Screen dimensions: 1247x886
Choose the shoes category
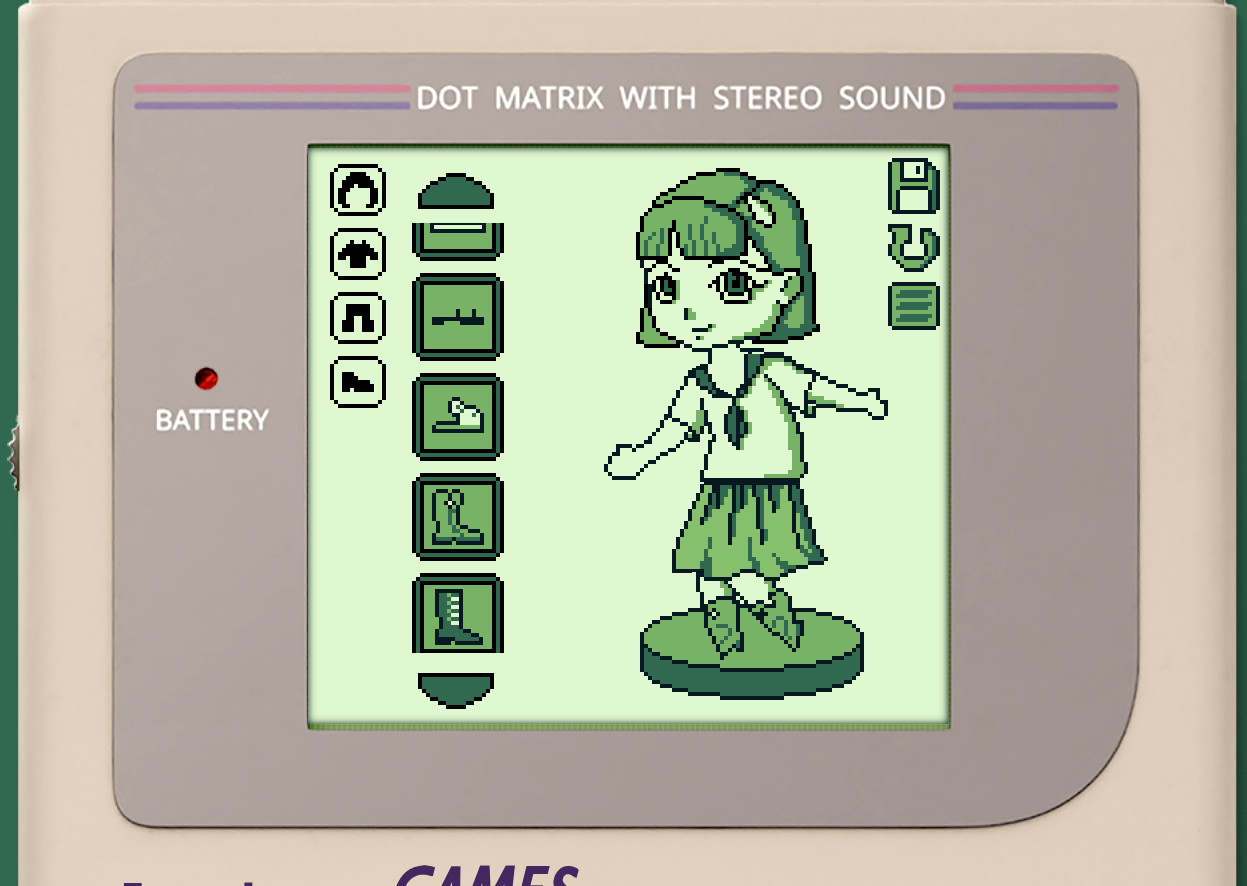click(358, 382)
